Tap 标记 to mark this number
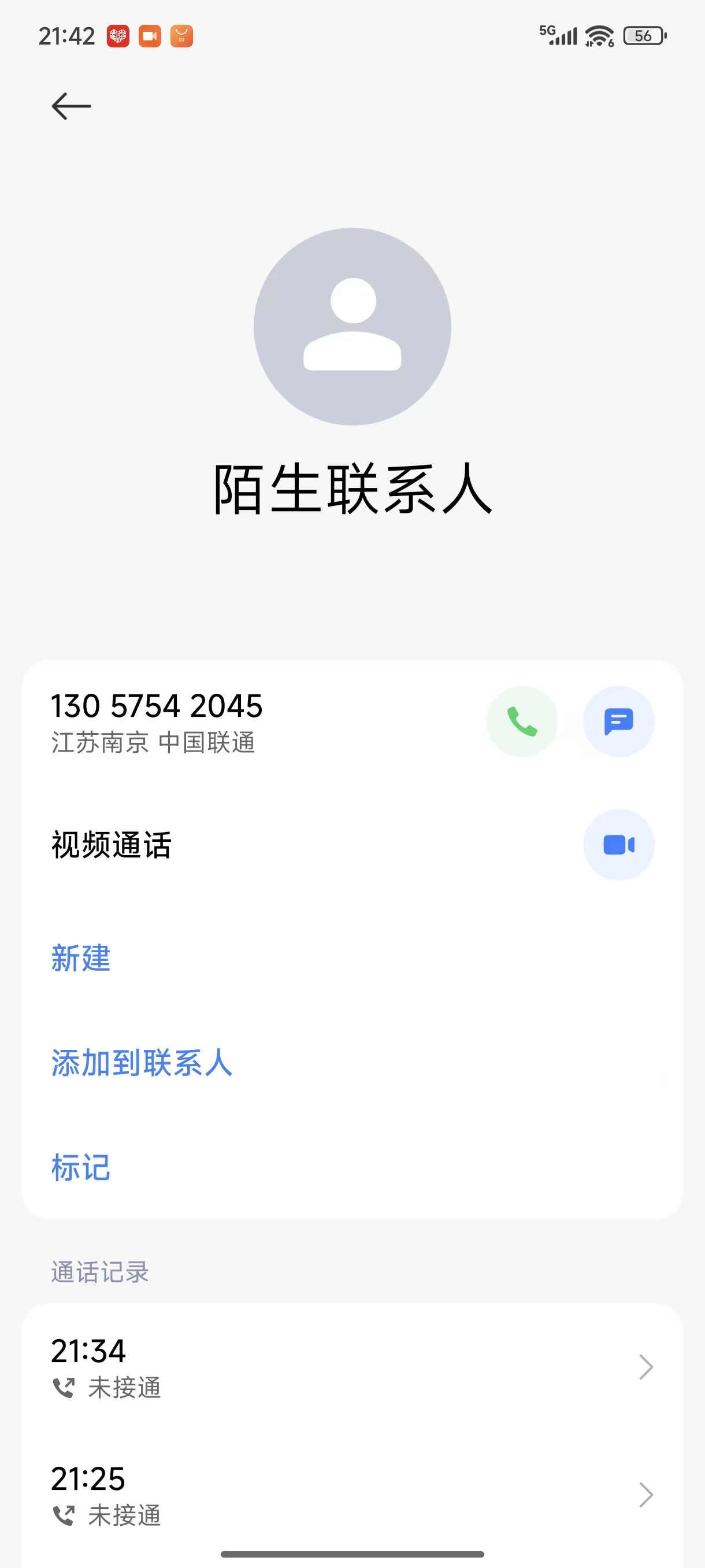 point(81,1167)
